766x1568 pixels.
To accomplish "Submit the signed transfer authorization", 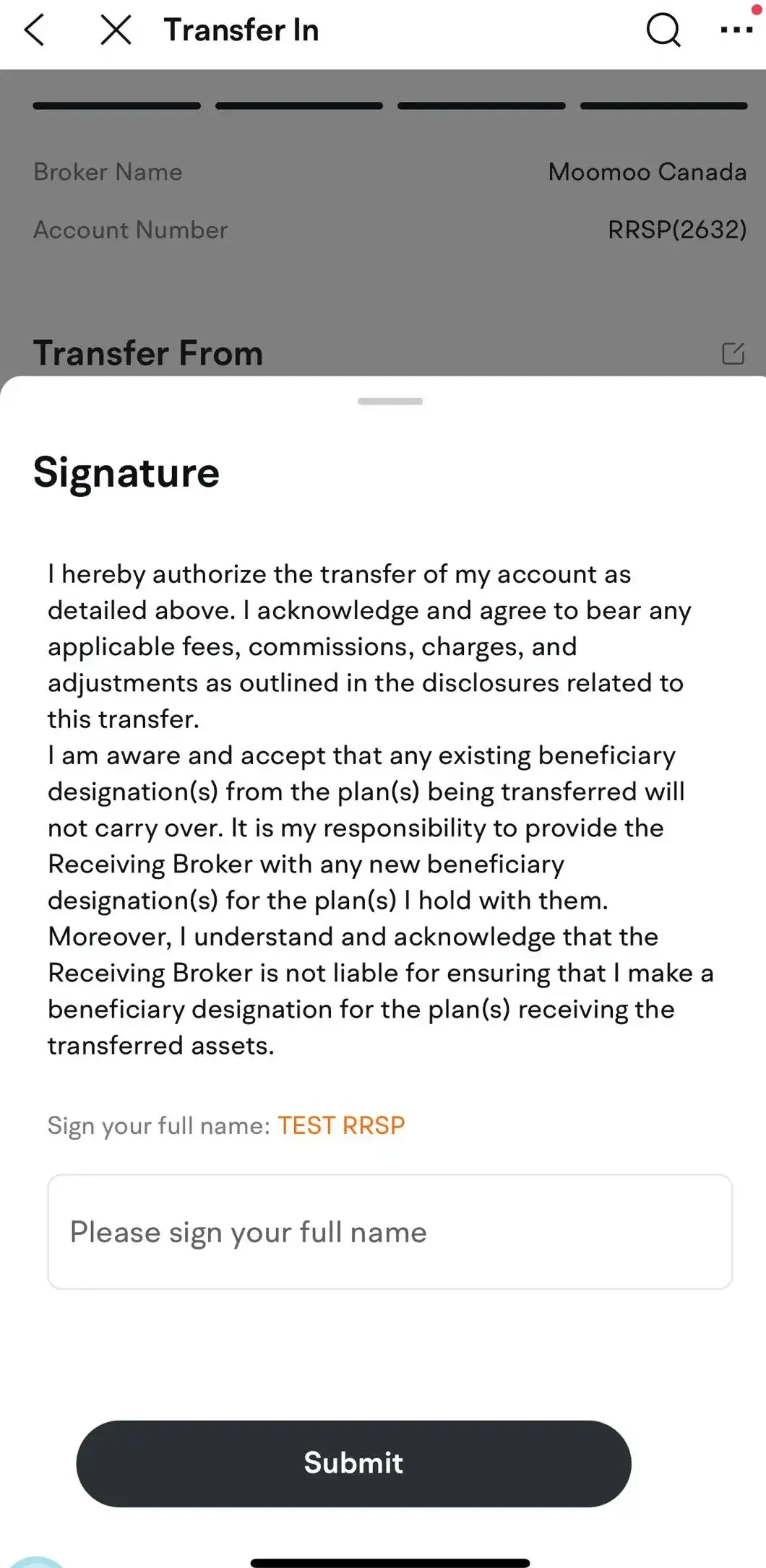I will pos(353,1463).
